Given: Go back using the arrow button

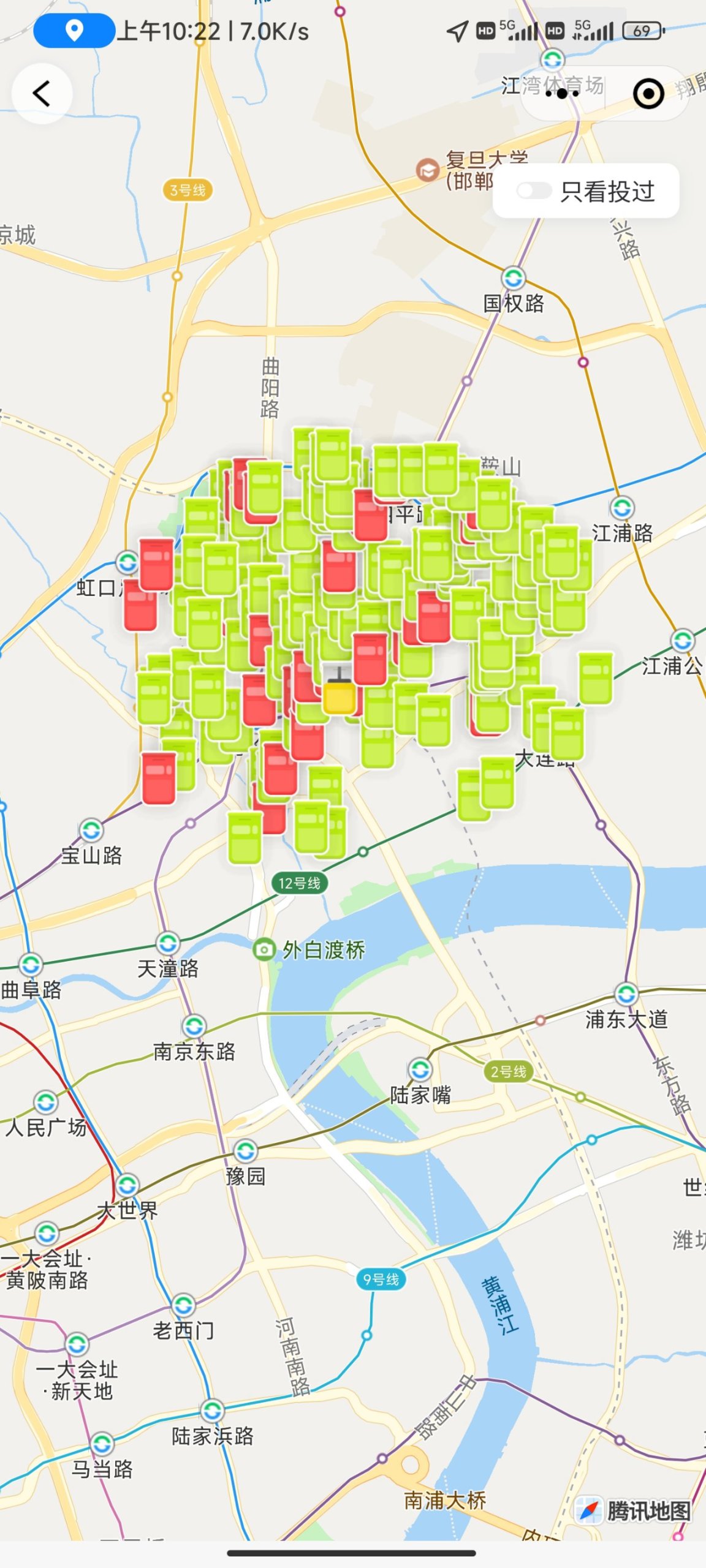Looking at the screenshot, I should click(x=42, y=94).
